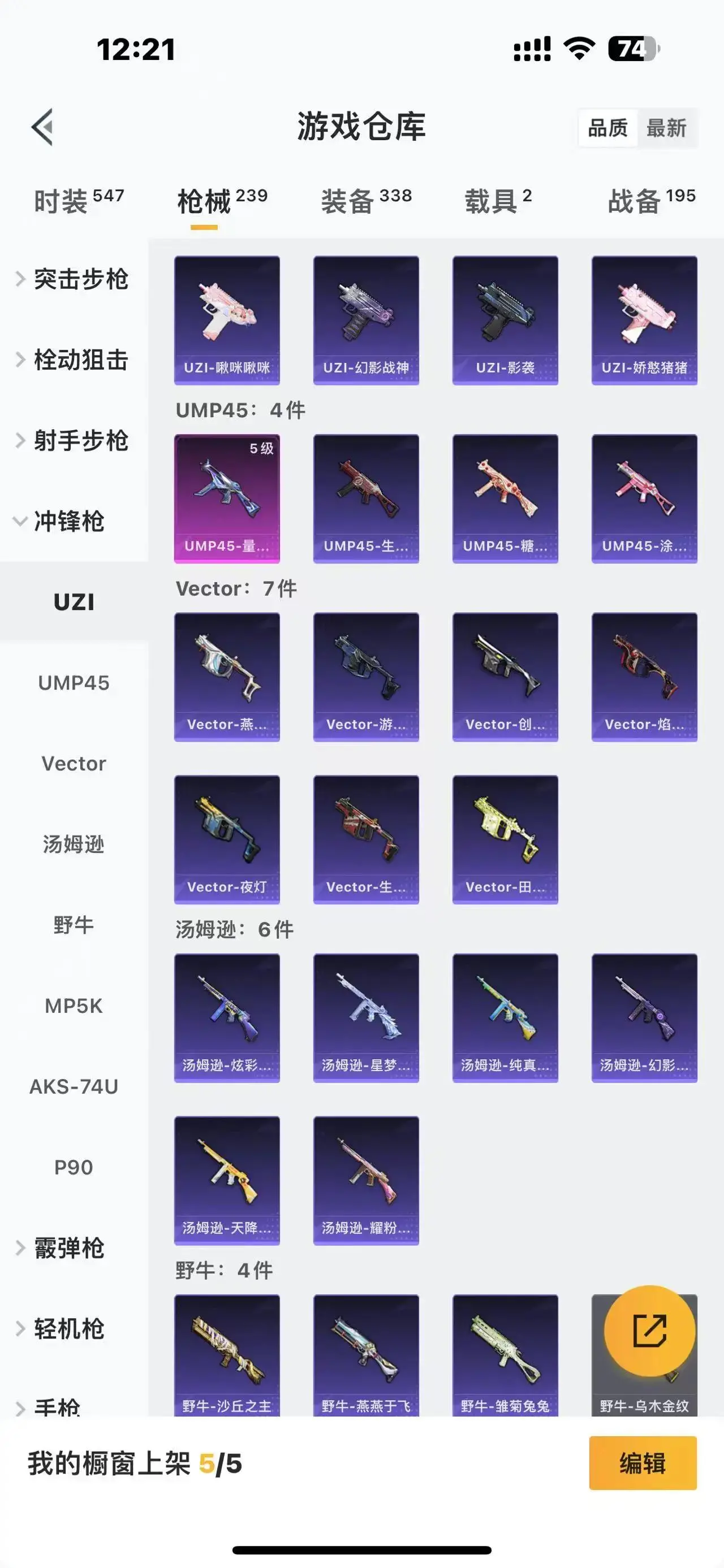
Task: Go back using the top-left arrow
Action: click(x=42, y=127)
